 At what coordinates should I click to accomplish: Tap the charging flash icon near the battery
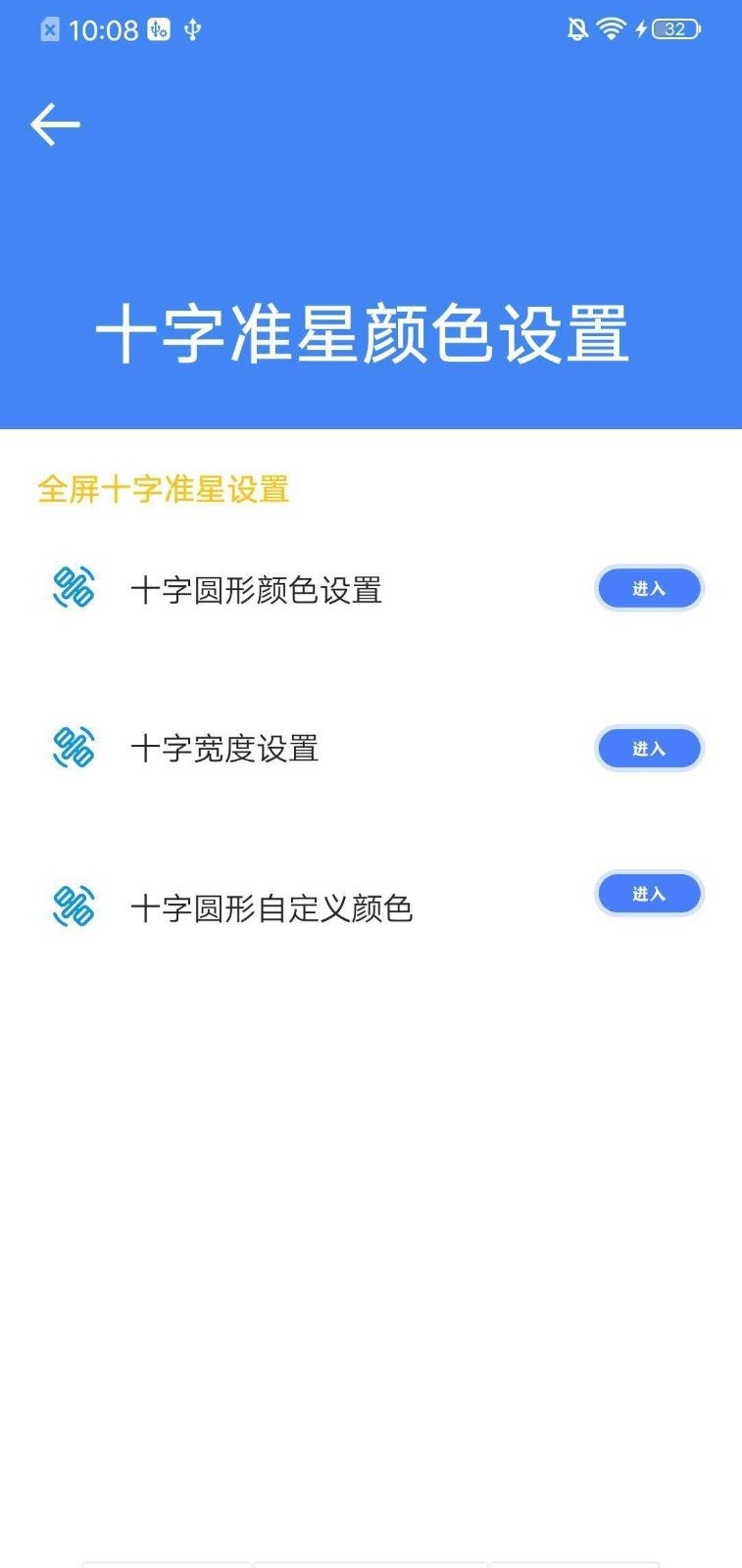pyautogui.click(x=642, y=30)
